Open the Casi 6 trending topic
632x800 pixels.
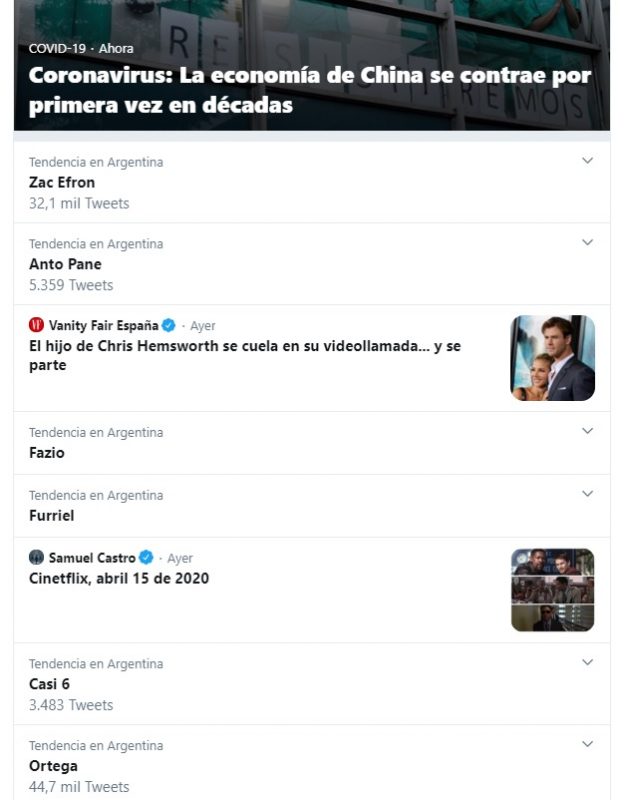click(49, 685)
